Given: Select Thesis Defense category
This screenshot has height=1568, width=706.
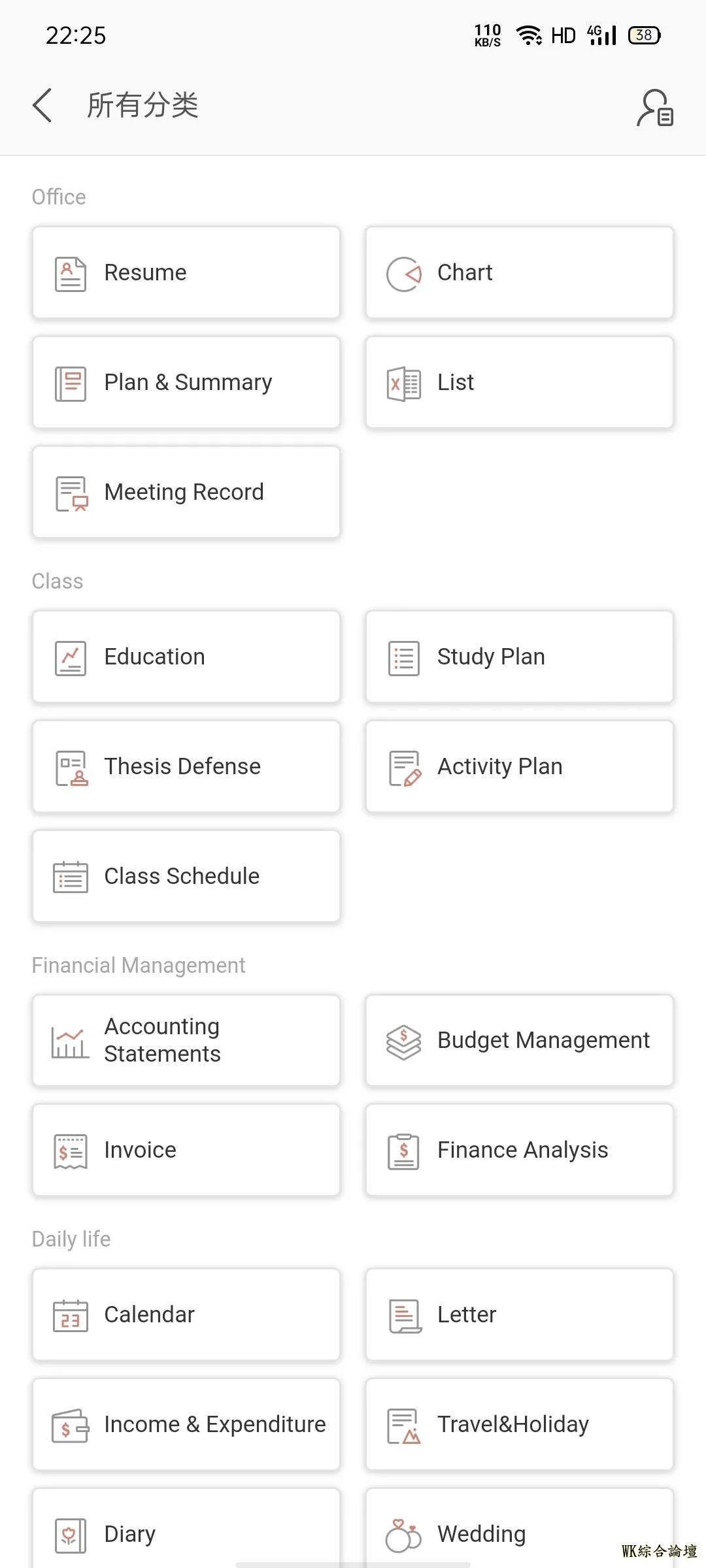Looking at the screenshot, I should coord(186,766).
